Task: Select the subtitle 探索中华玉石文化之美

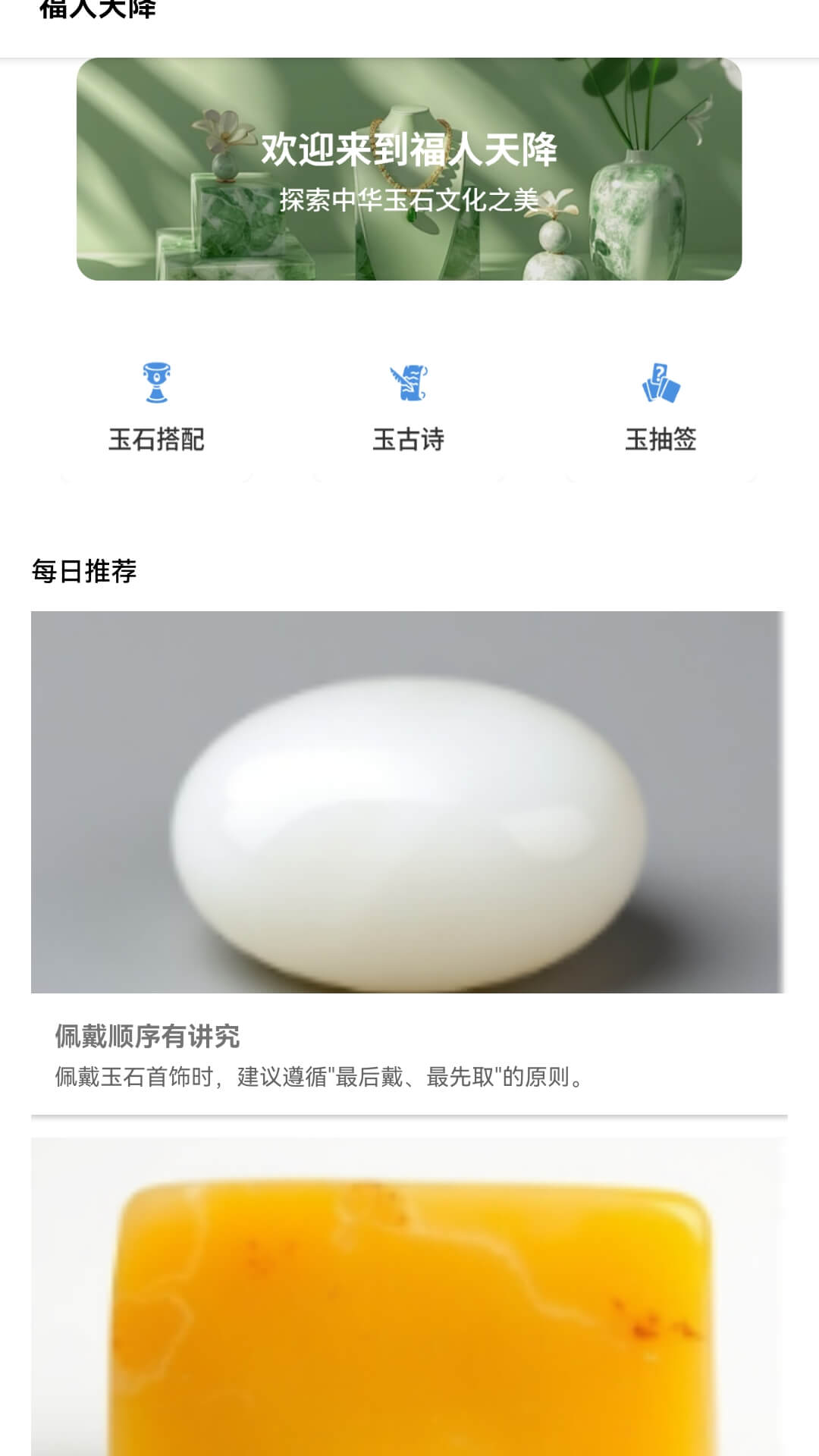Action: click(x=409, y=199)
